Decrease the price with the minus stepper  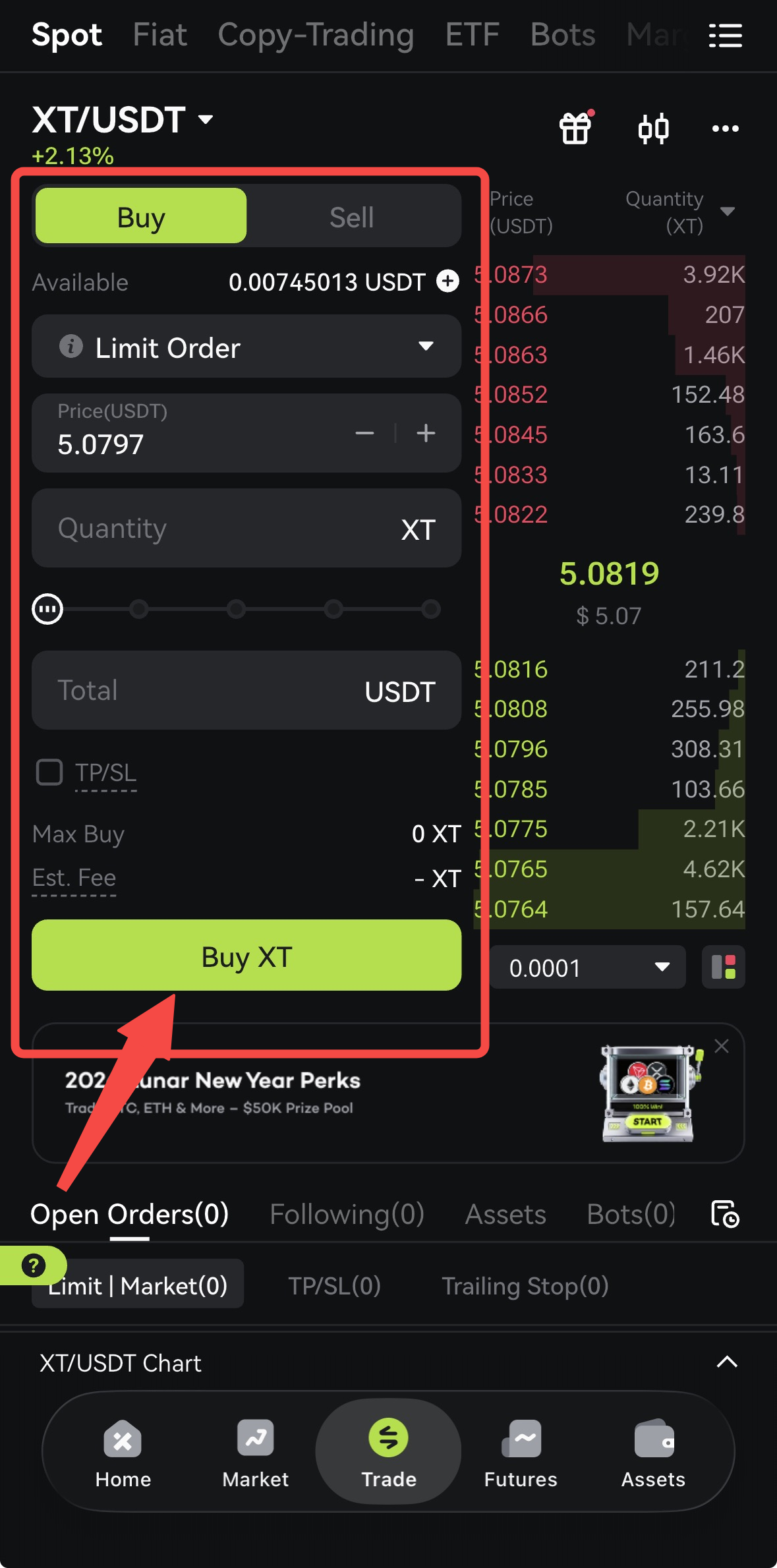tap(364, 433)
